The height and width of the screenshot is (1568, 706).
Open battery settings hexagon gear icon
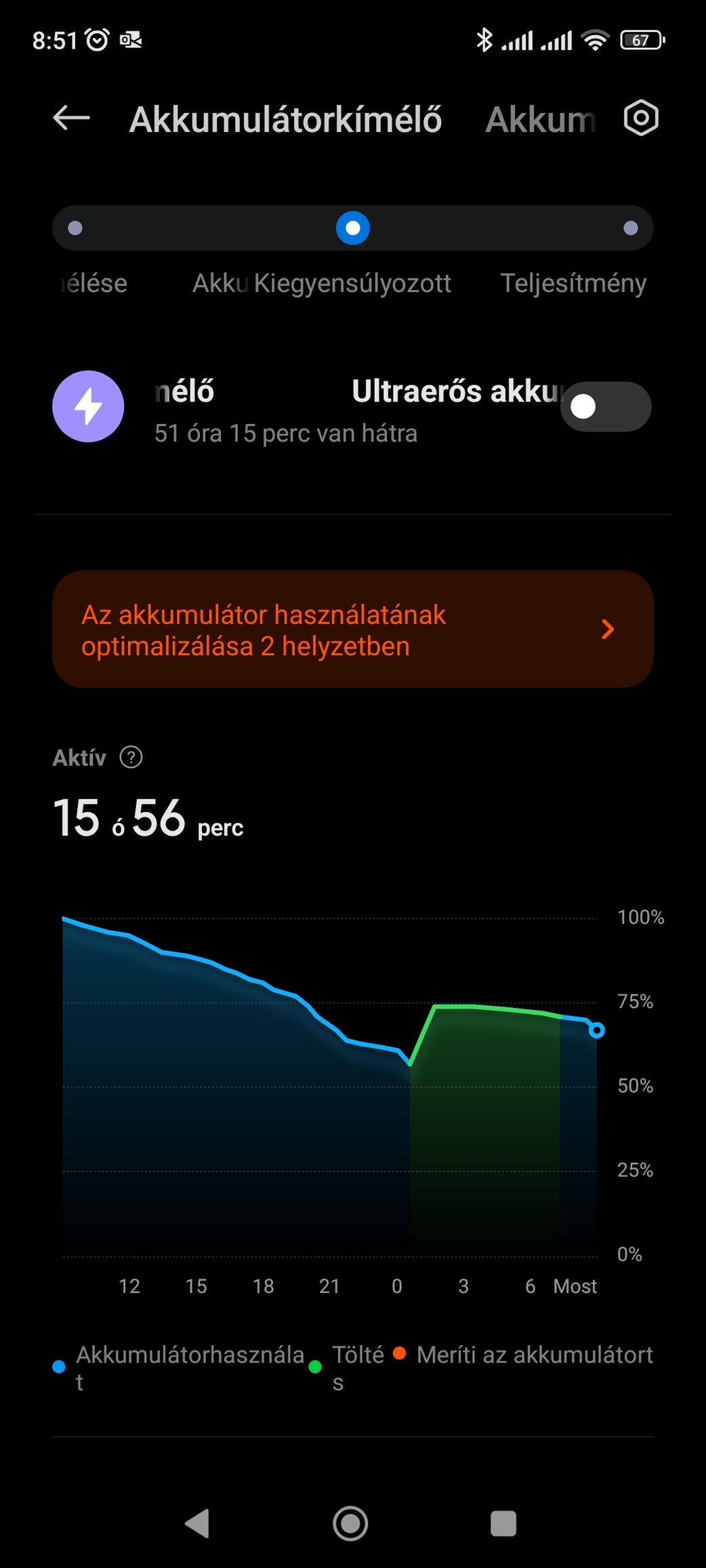click(x=640, y=119)
